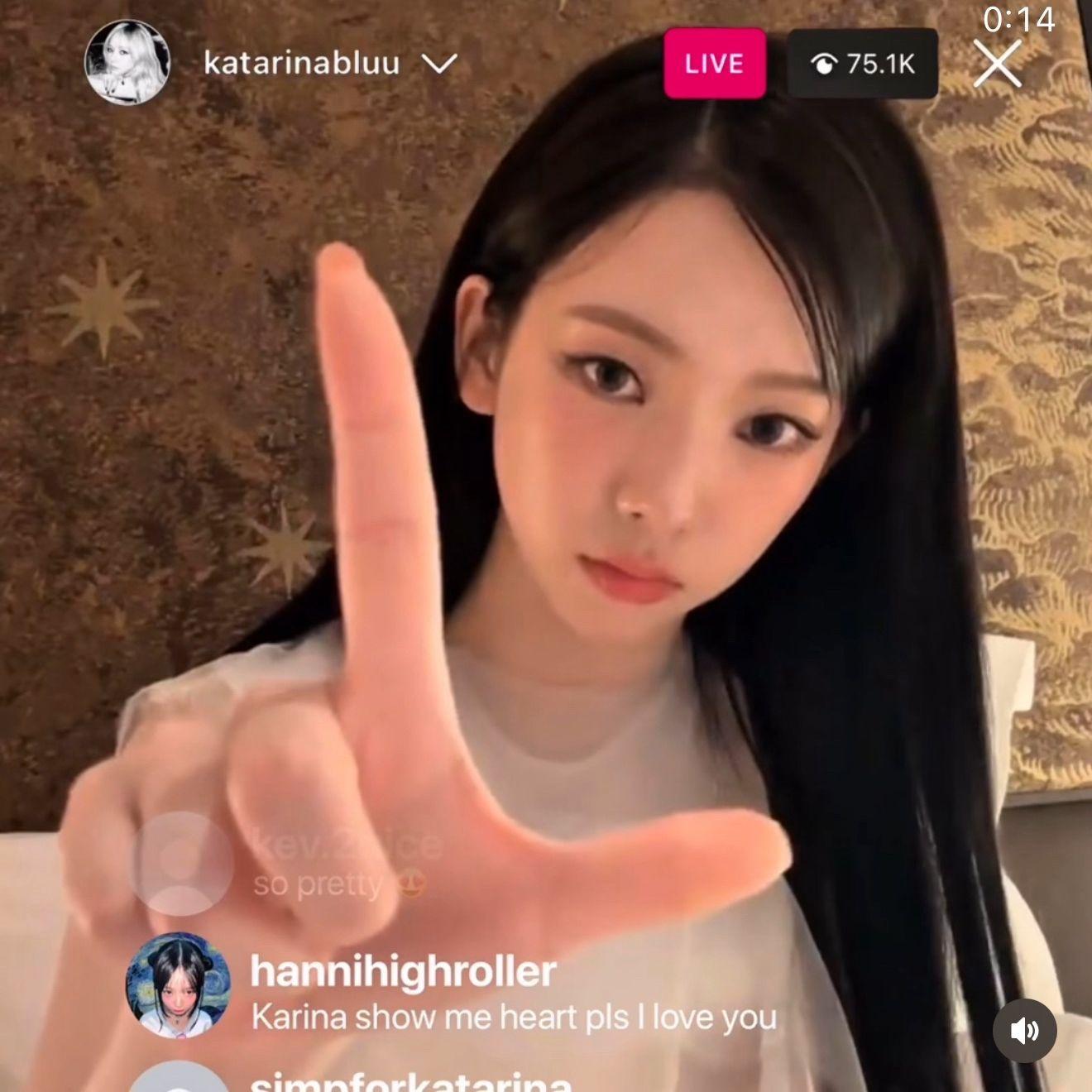The height and width of the screenshot is (1092, 1092).
Task: Open hannihighroller's profile from comment
Action: tap(178, 985)
